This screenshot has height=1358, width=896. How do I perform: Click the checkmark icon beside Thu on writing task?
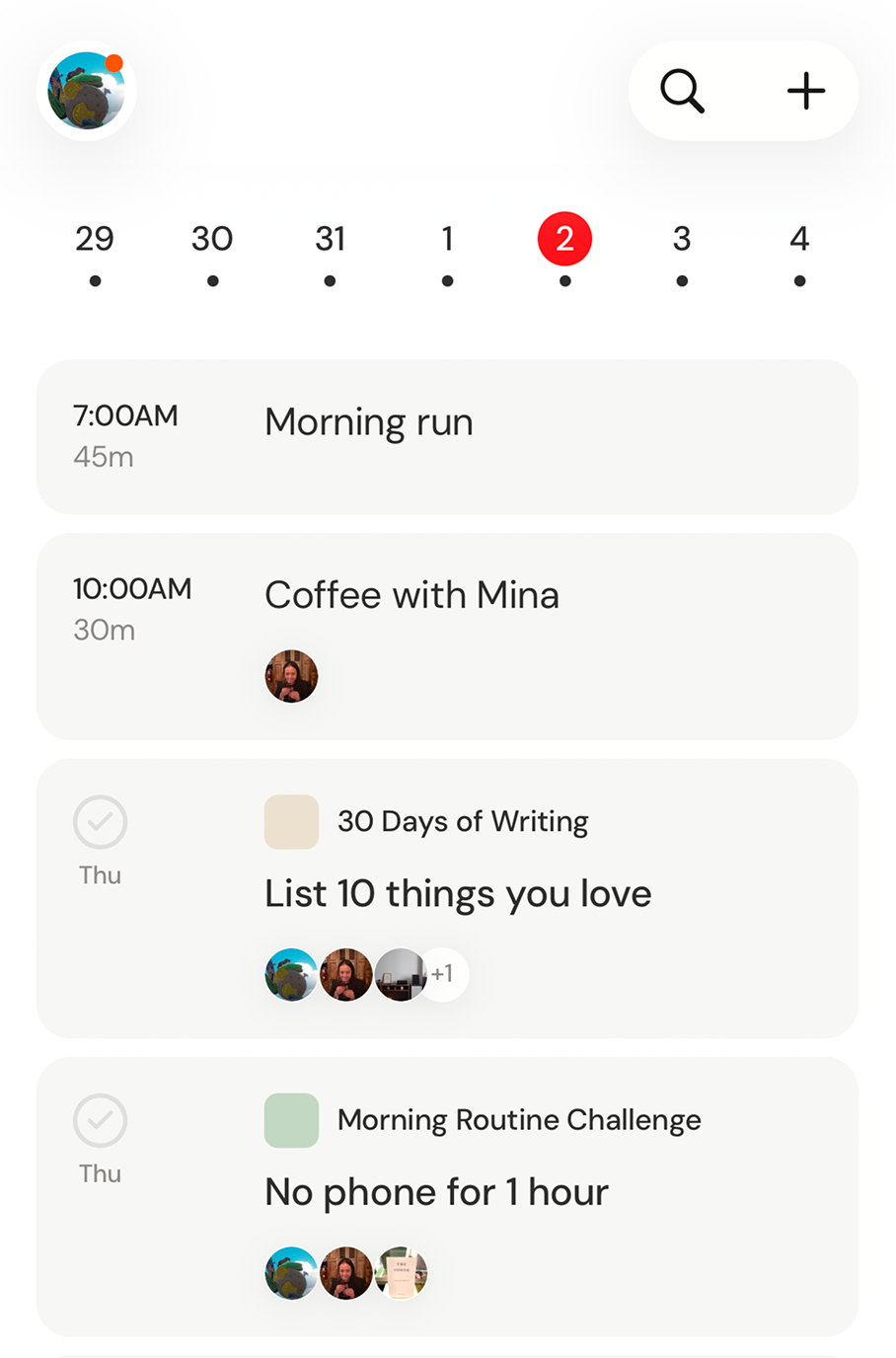[100, 822]
